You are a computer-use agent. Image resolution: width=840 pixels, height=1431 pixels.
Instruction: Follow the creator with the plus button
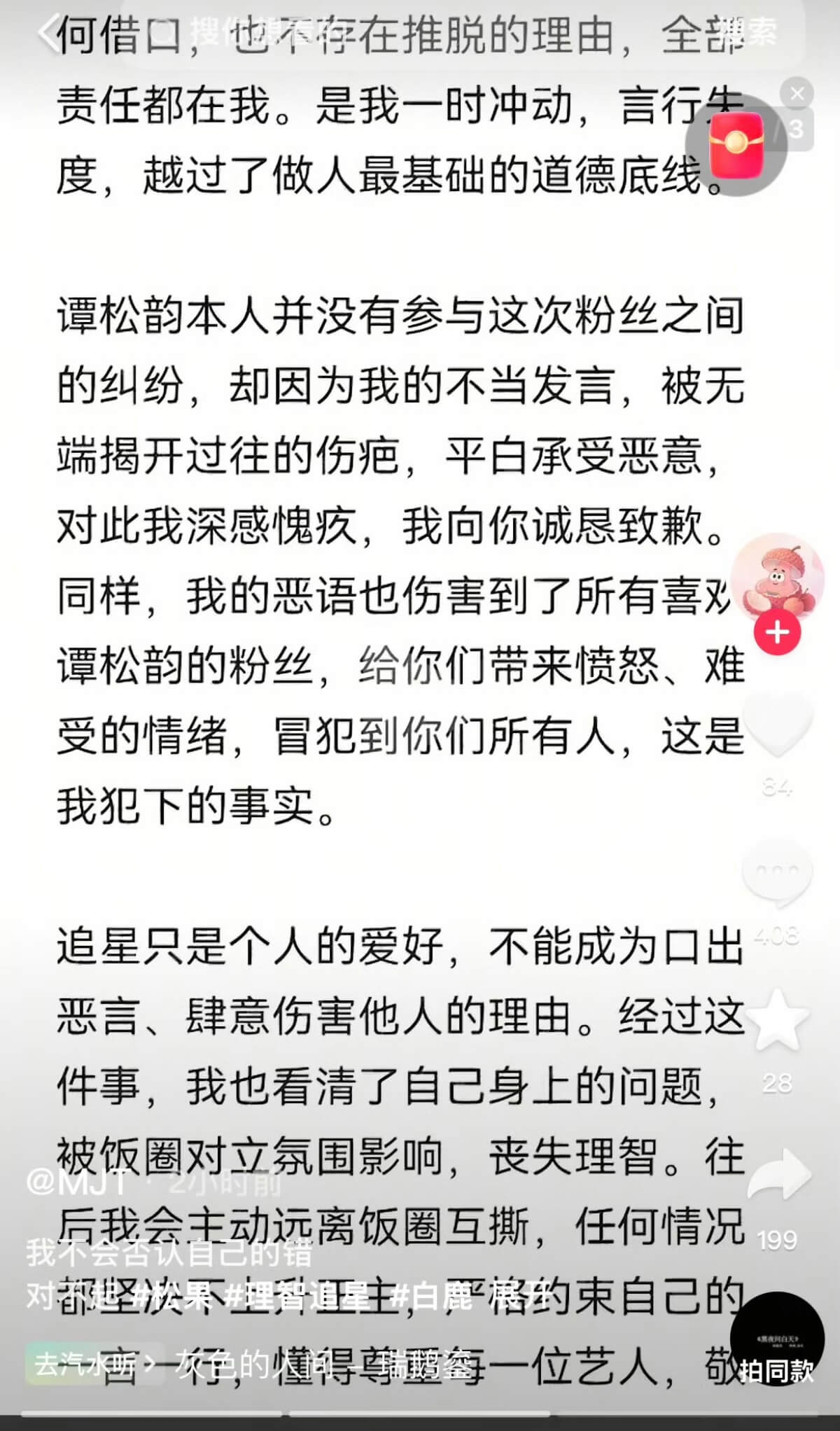777,632
